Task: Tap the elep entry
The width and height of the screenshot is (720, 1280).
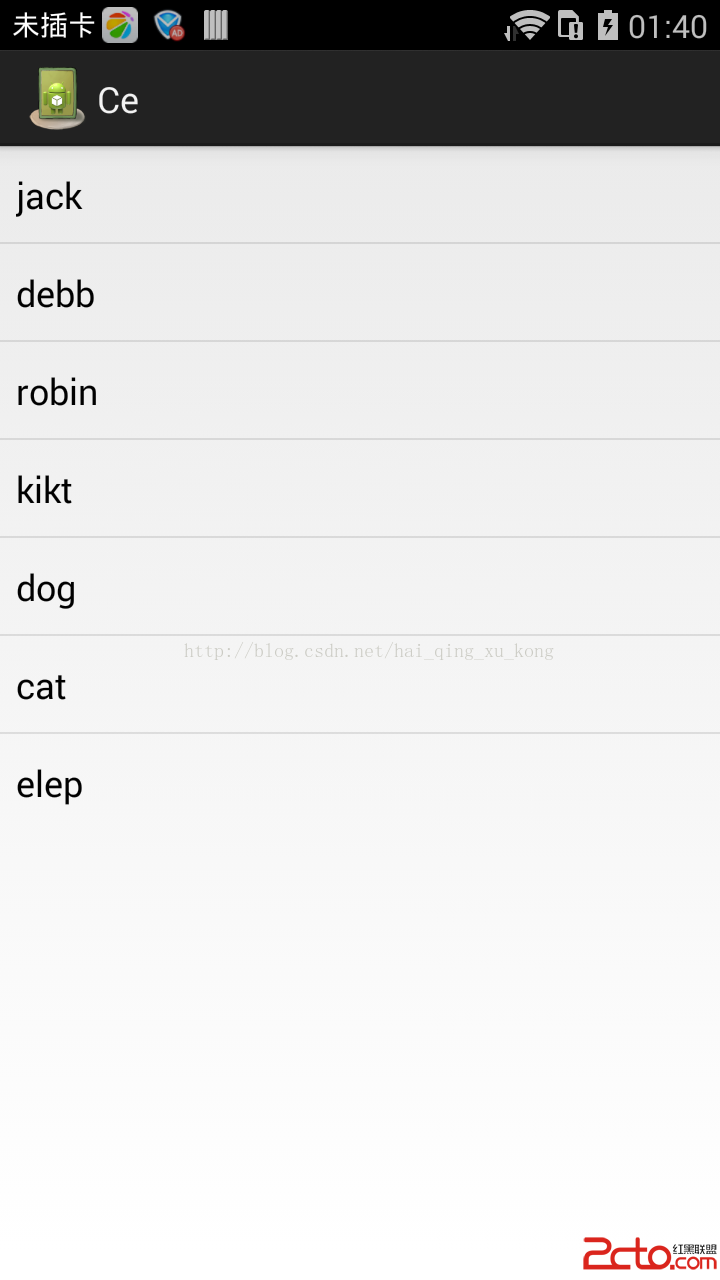Action: [360, 784]
